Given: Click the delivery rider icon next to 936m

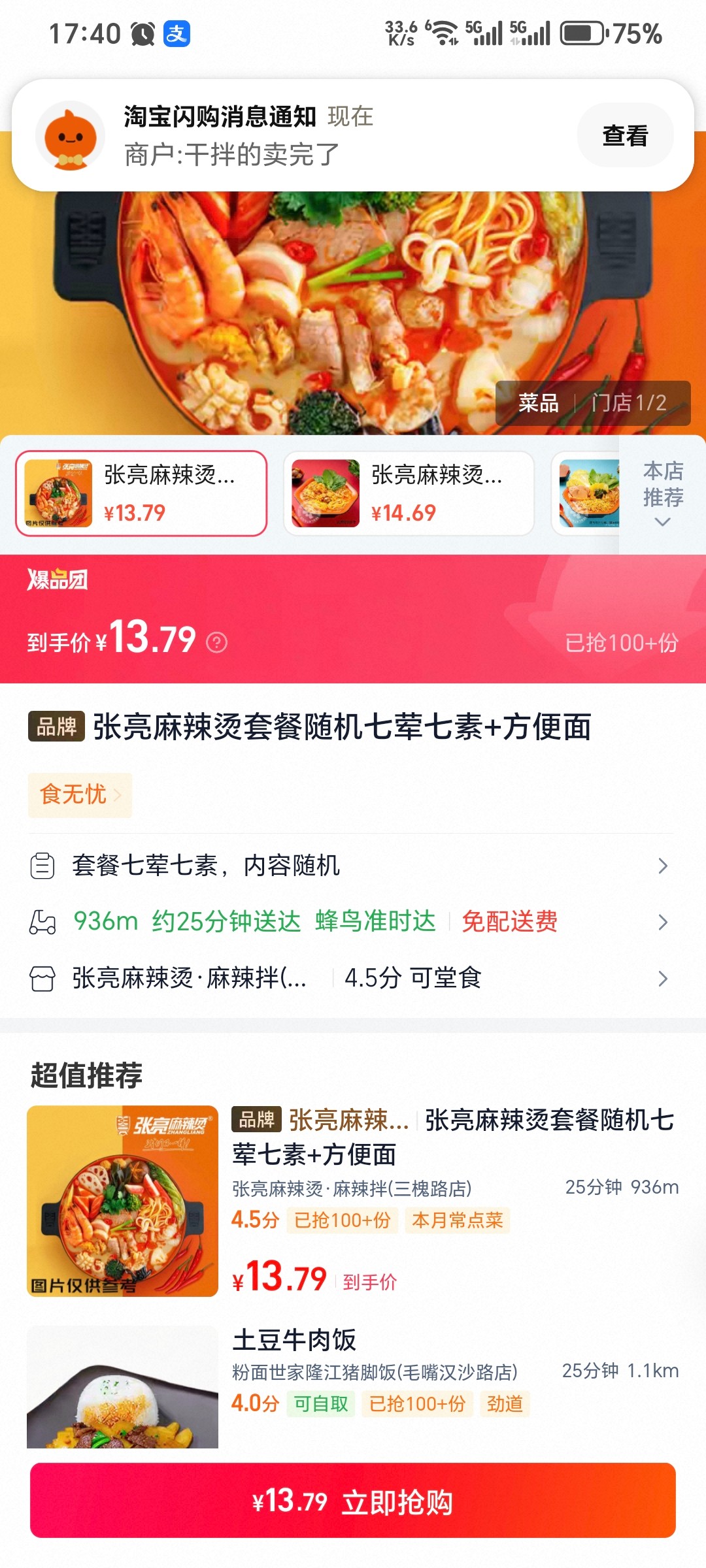Looking at the screenshot, I should (42, 922).
